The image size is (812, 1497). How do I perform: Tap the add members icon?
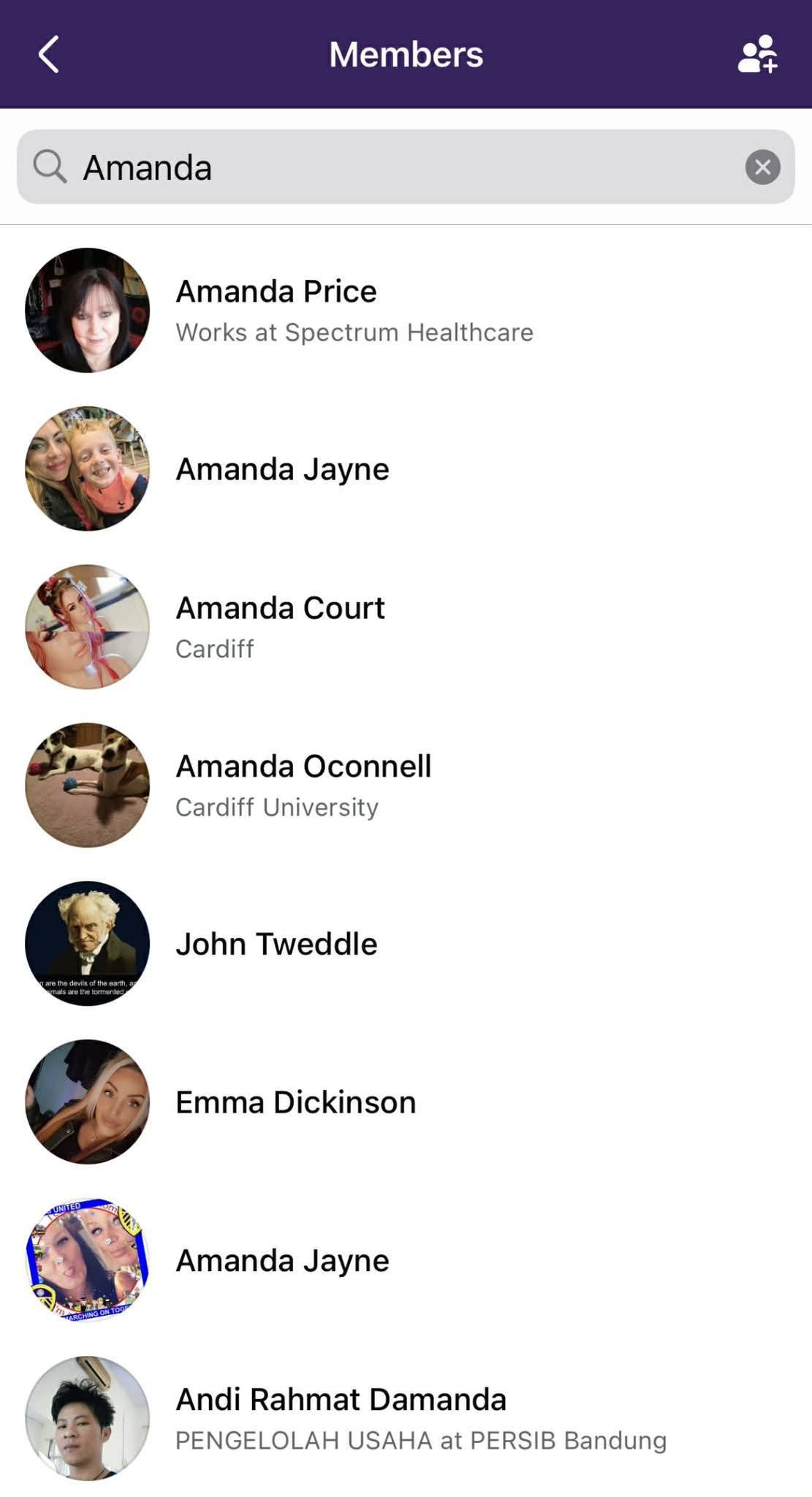click(757, 55)
